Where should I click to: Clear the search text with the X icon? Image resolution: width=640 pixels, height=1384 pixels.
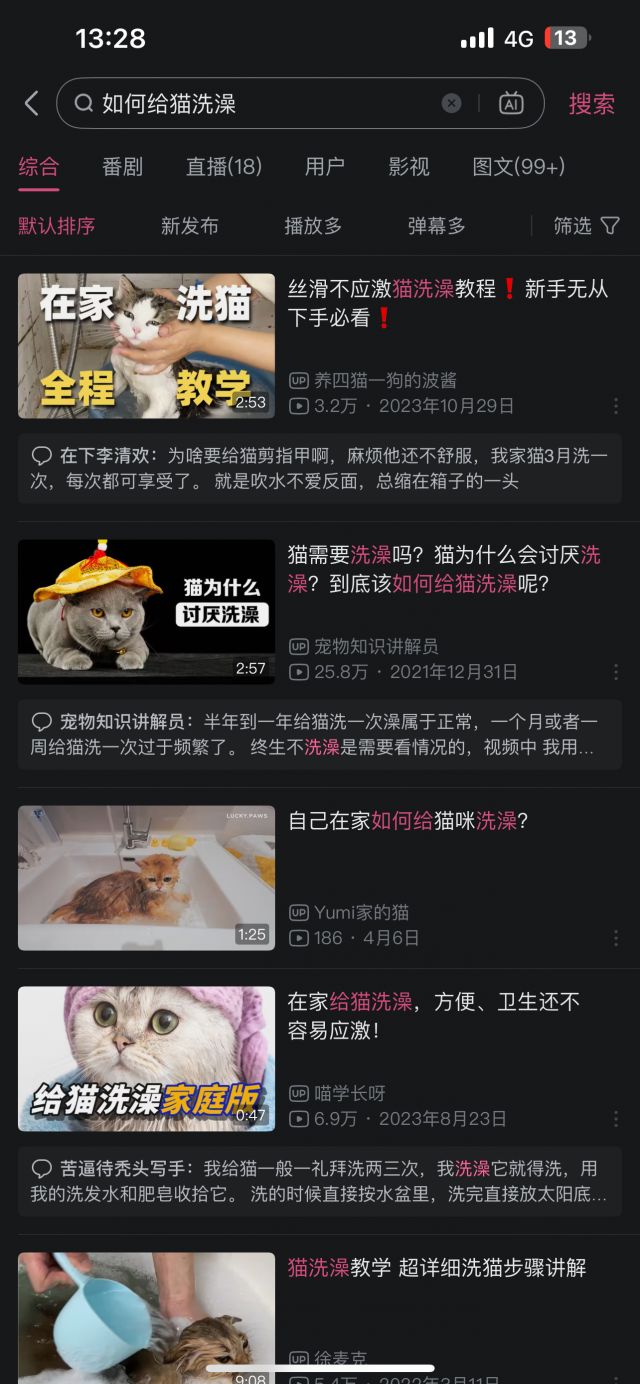(452, 103)
